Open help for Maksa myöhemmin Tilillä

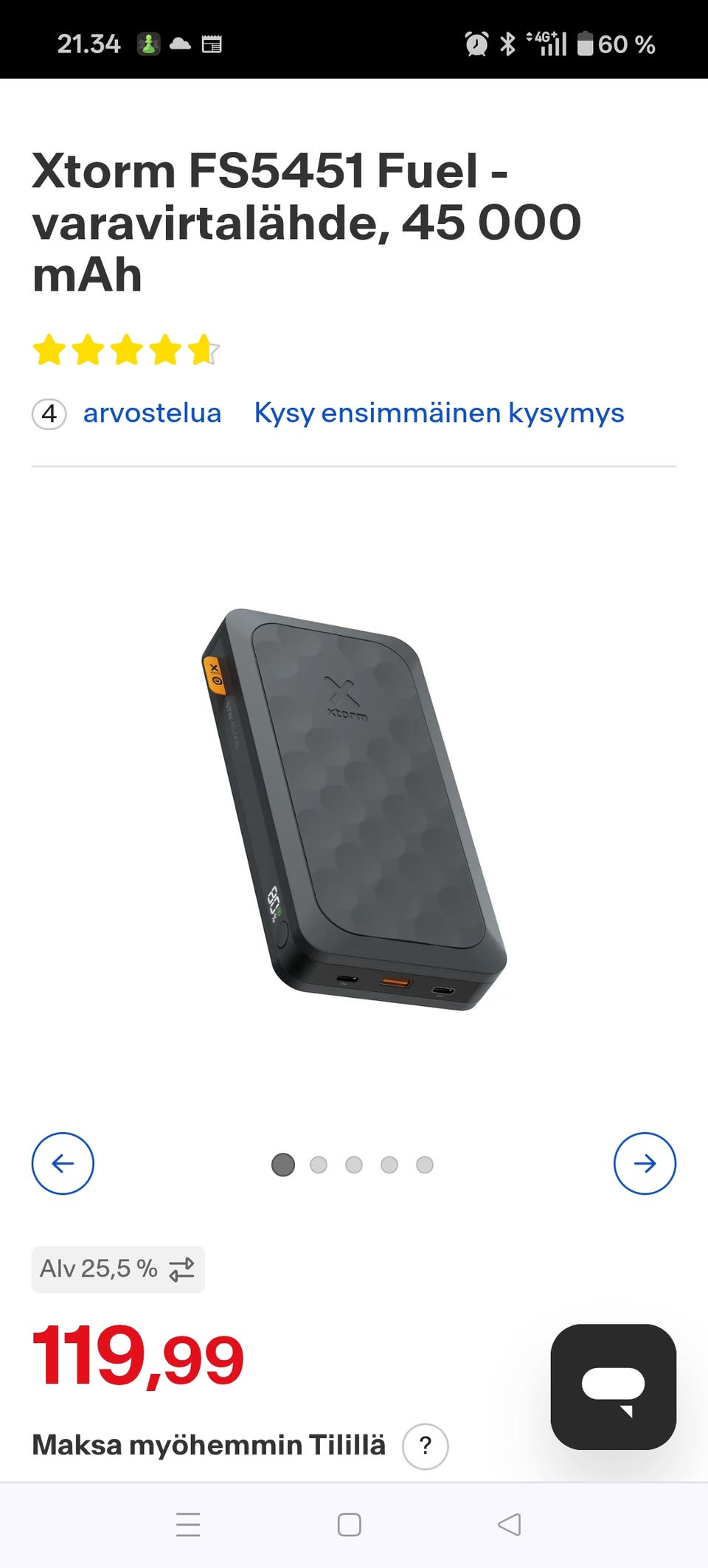point(426,1446)
